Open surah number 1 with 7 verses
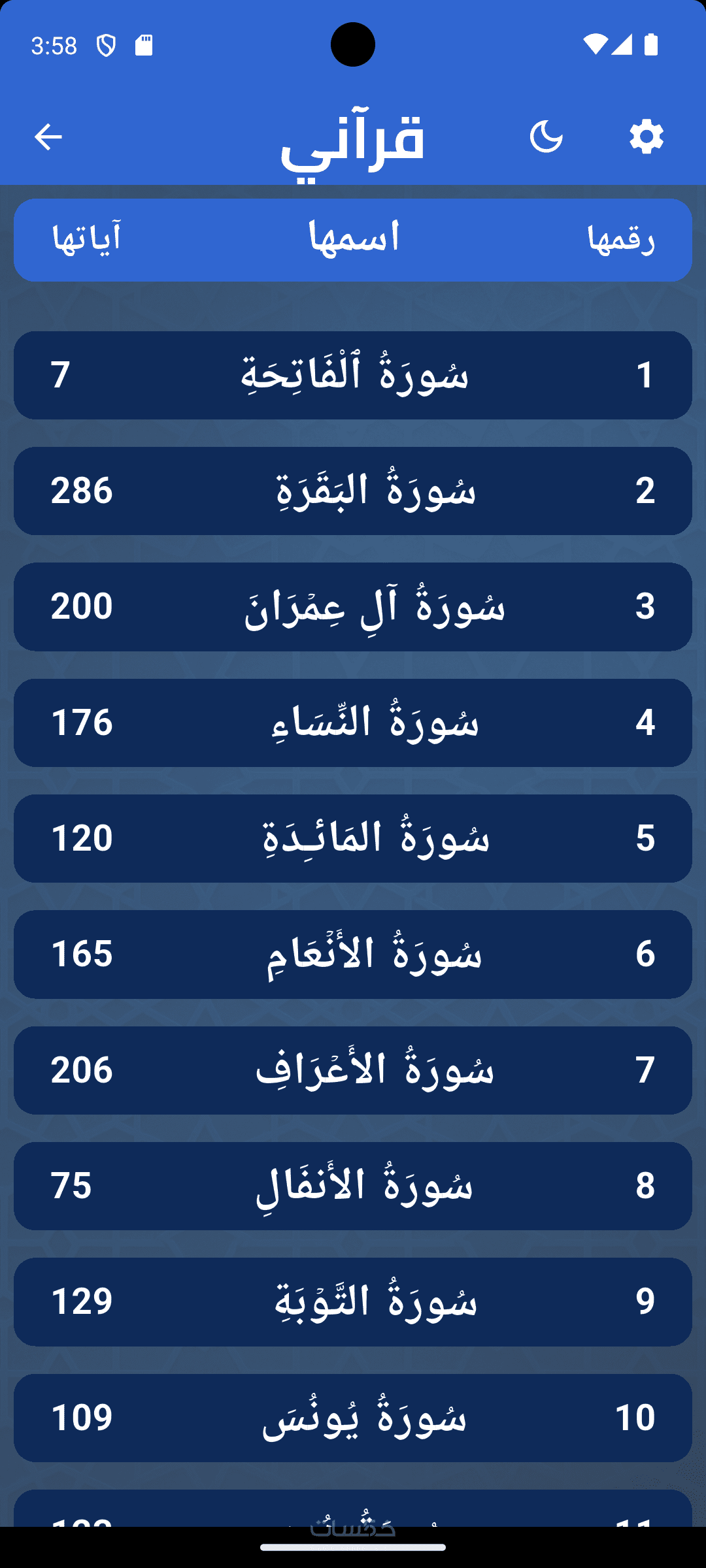 click(353, 375)
